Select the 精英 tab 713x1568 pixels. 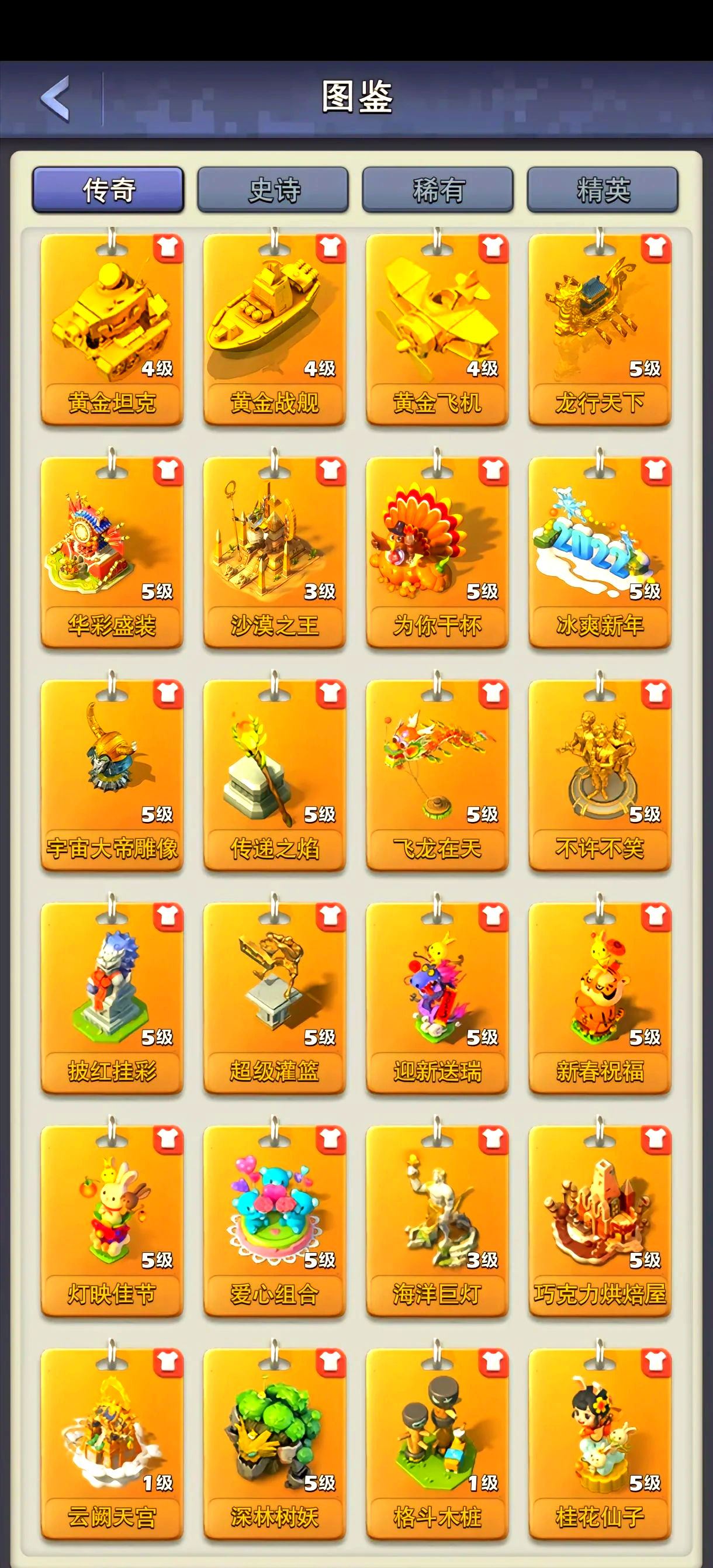coord(603,190)
